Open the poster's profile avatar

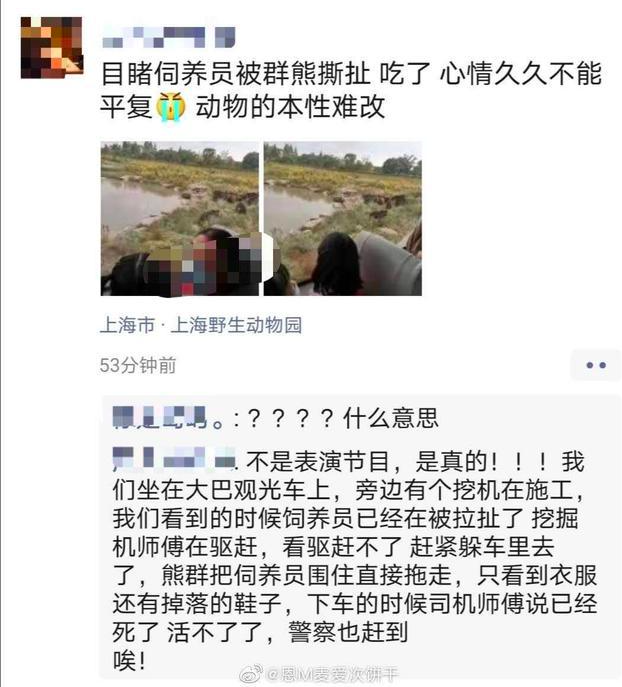tap(51, 48)
